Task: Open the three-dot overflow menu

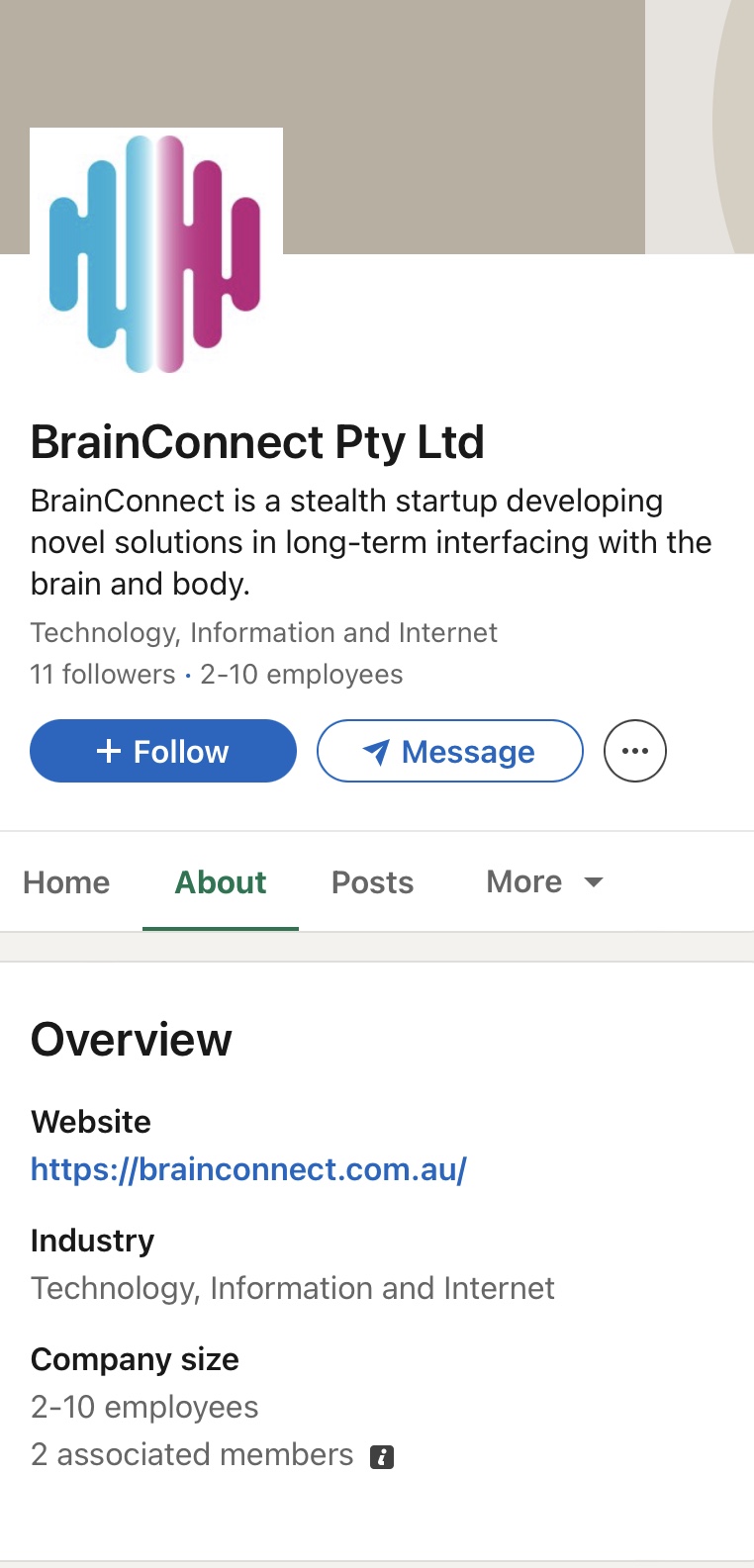Action: (x=634, y=752)
